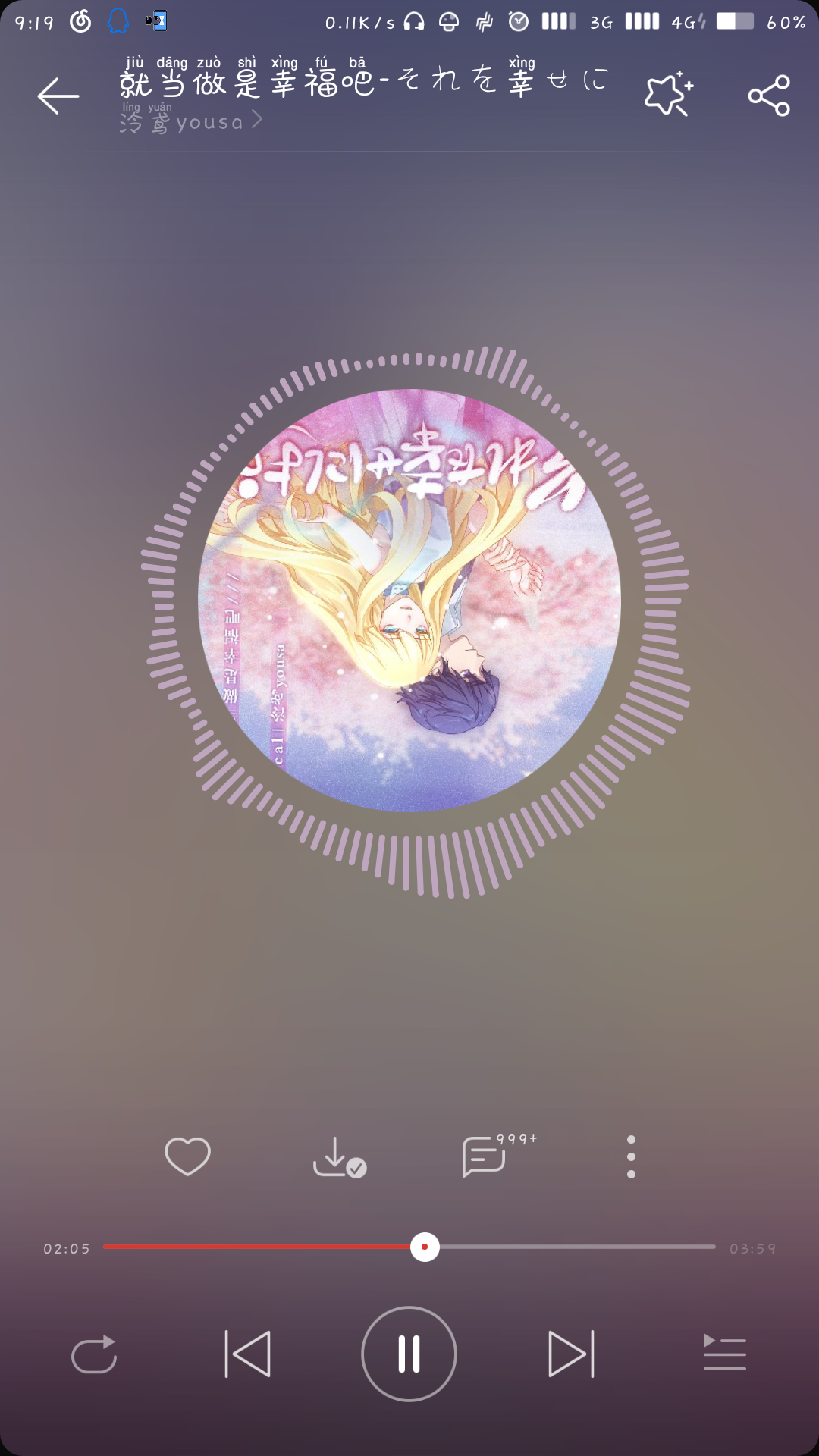Screen dimensions: 819x1456
Task: Go back from the player screen
Action: (x=58, y=96)
